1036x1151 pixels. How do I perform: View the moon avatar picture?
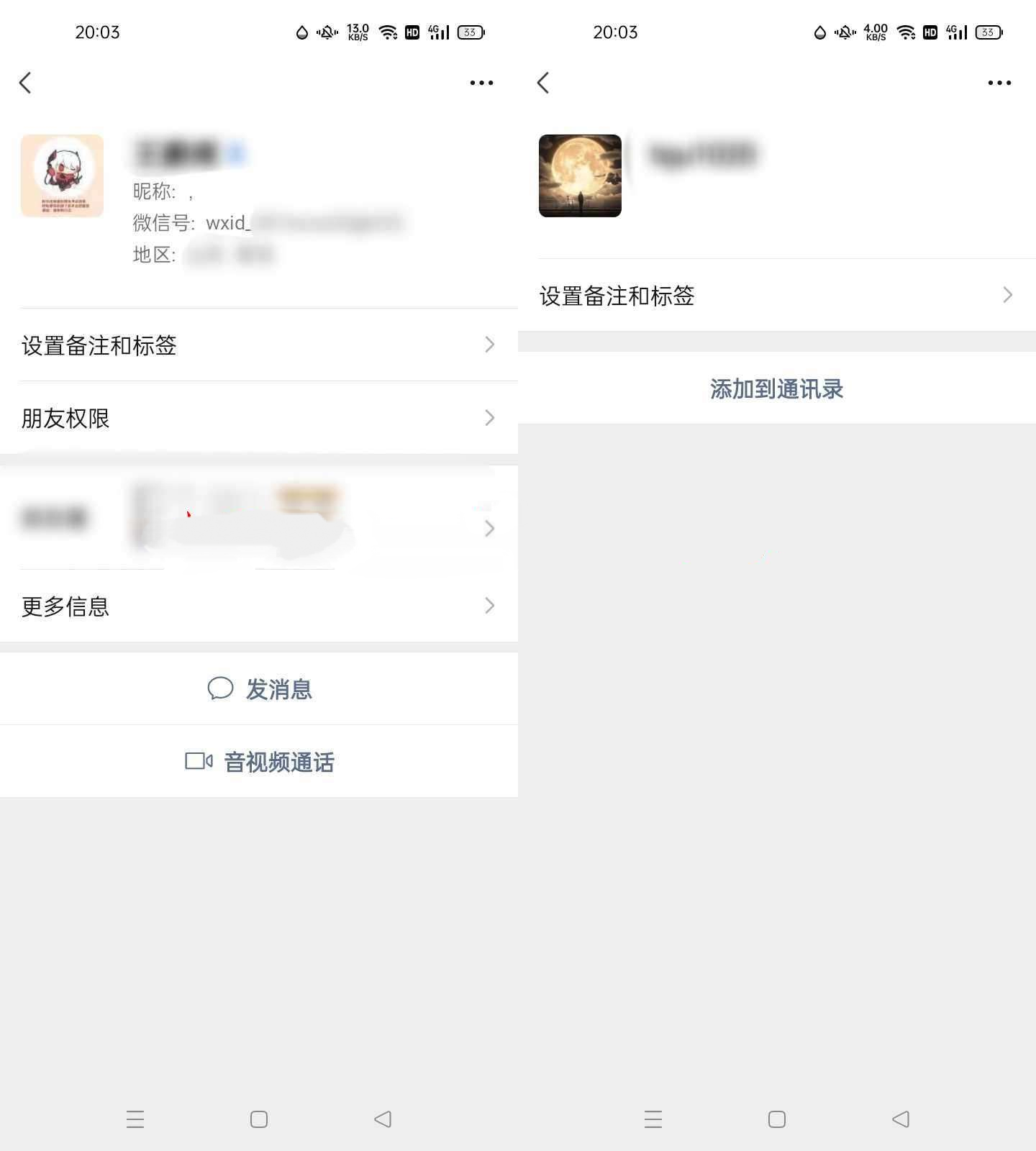(580, 176)
